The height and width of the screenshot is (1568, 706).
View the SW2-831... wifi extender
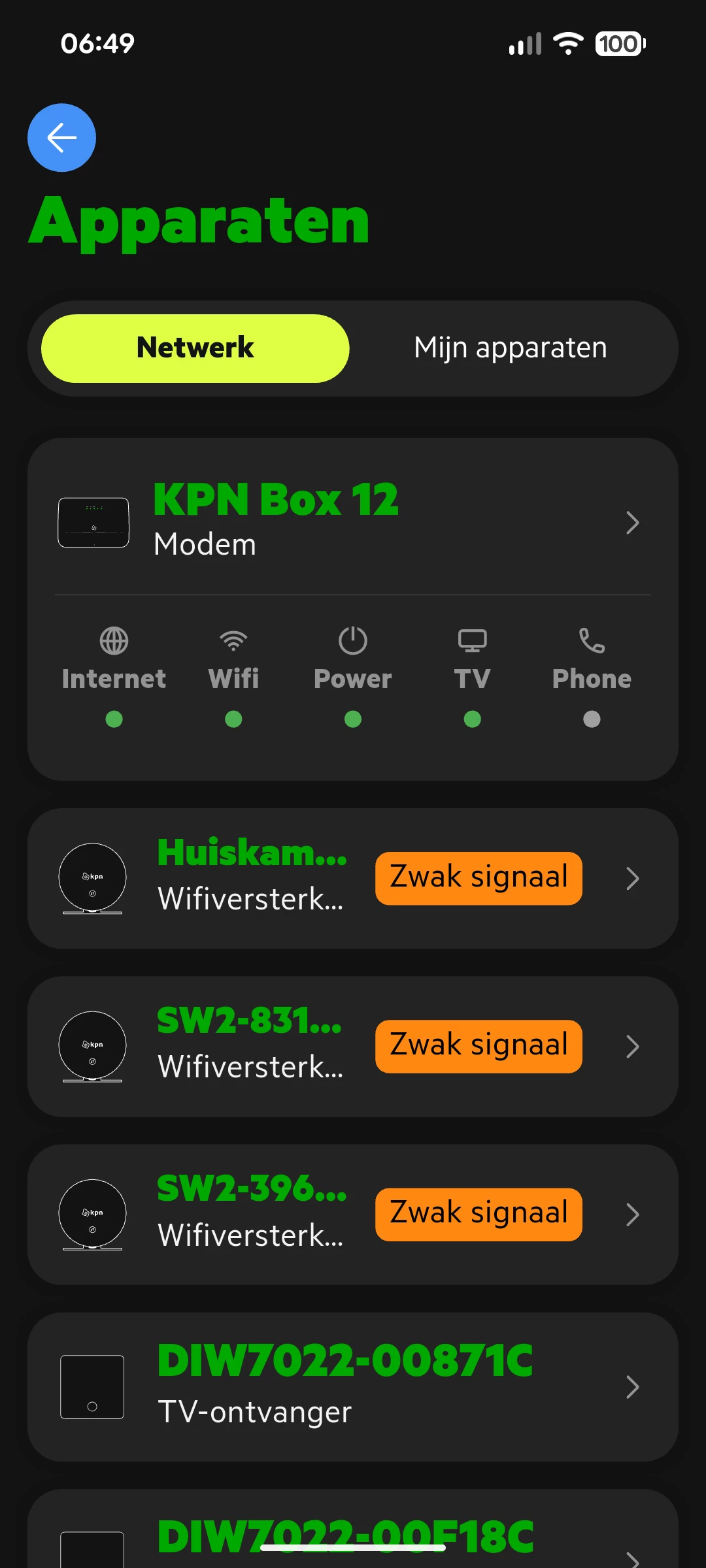(353, 1046)
